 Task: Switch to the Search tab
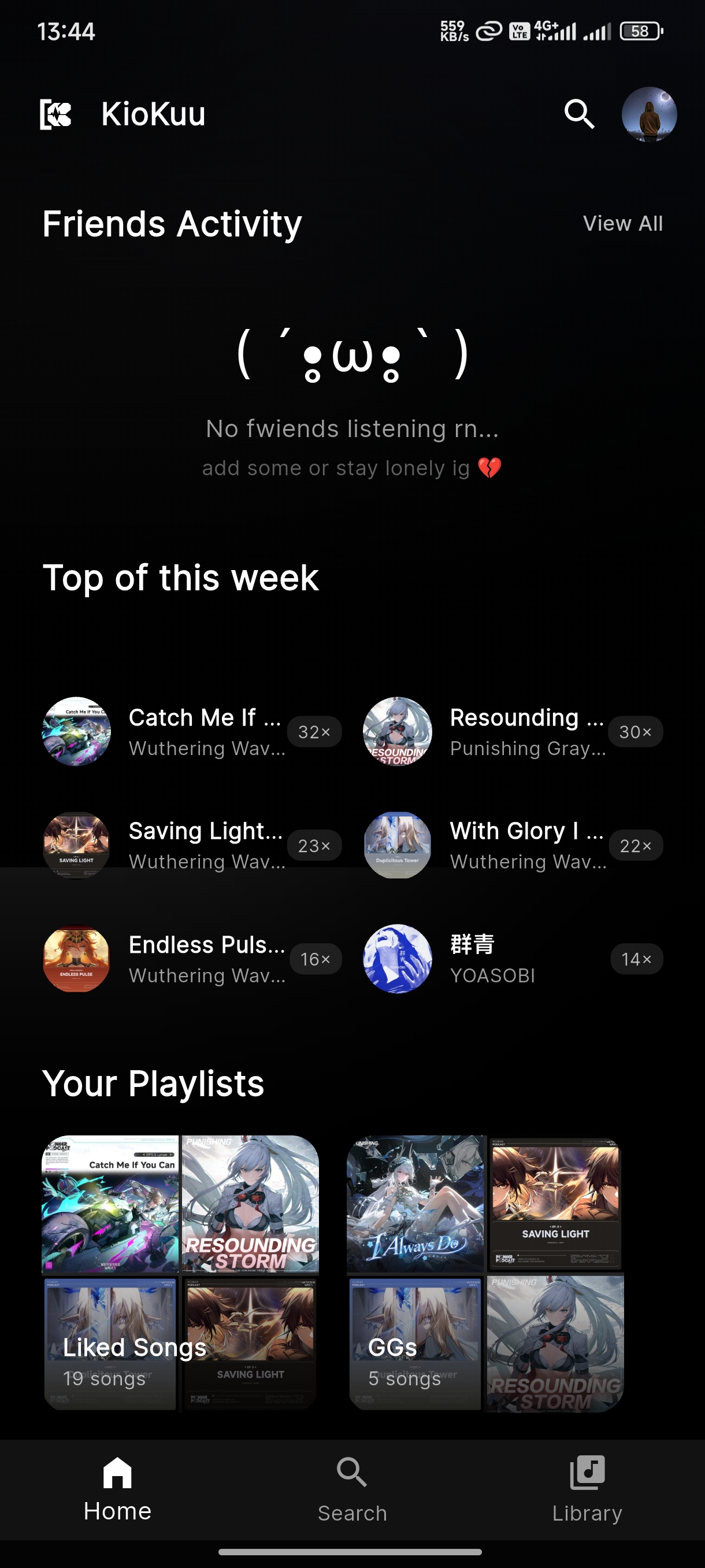(352, 1489)
